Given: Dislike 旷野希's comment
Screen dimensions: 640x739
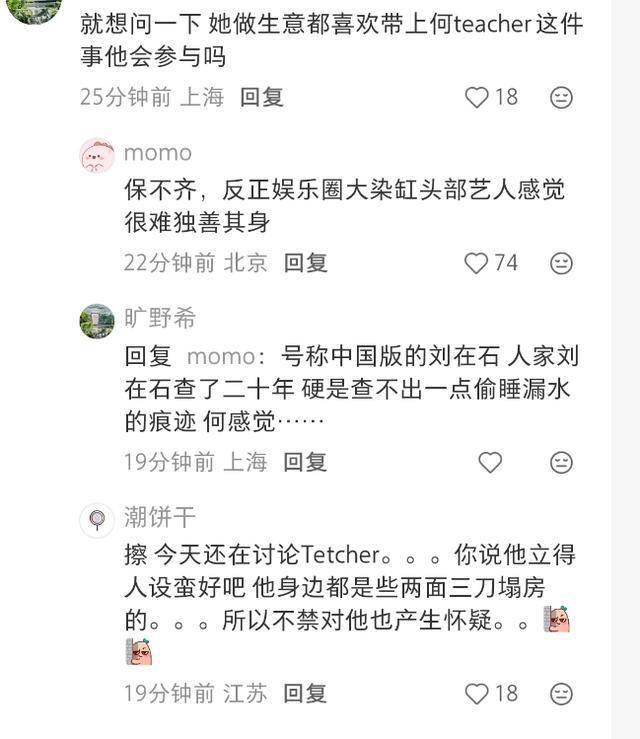Looking at the screenshot, I should point(562,462).
